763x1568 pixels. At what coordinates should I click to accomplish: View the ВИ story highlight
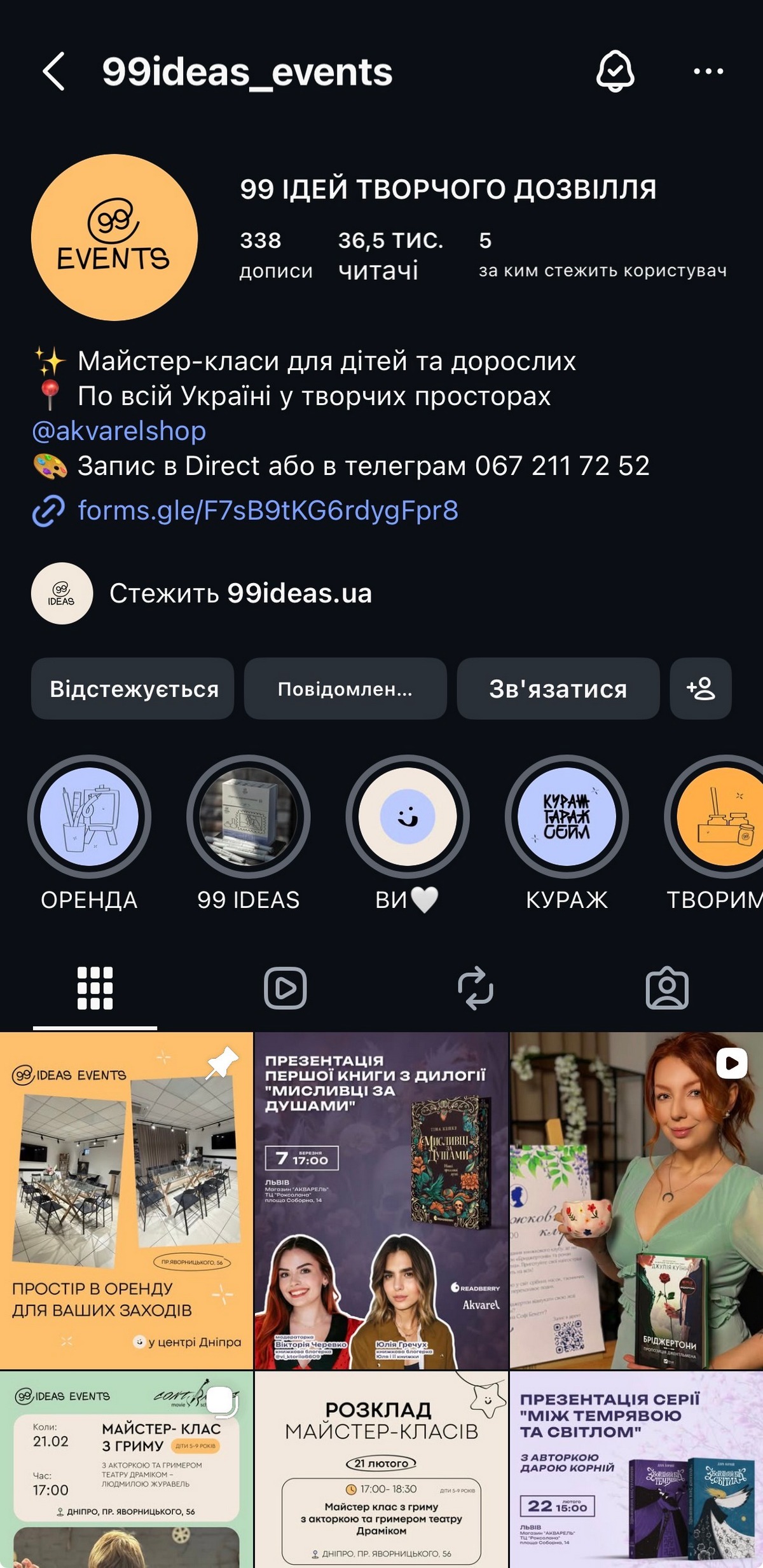[x=407, y=817]
